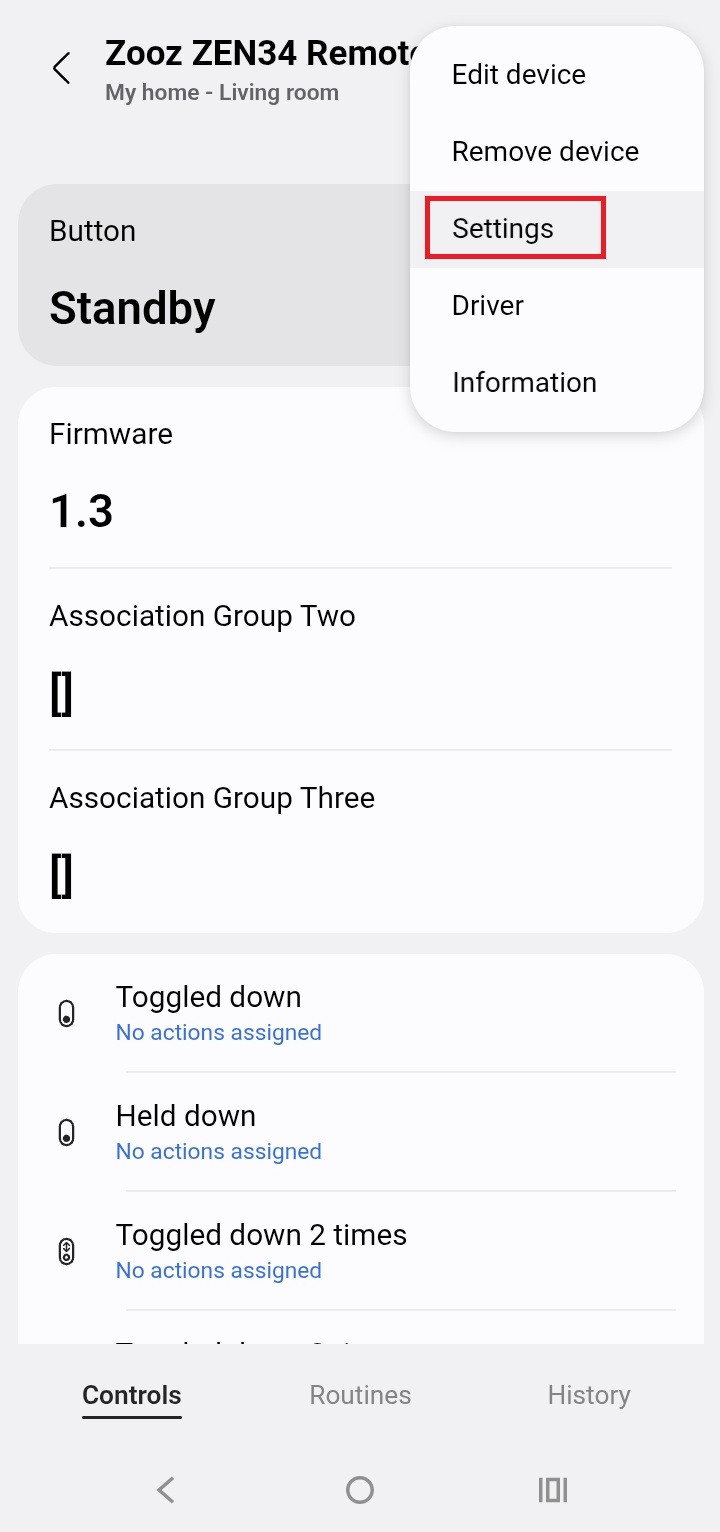This screenshot has width=720, height=1532.
Task: Open the Toggled down action row
Action: [360, 1013]
